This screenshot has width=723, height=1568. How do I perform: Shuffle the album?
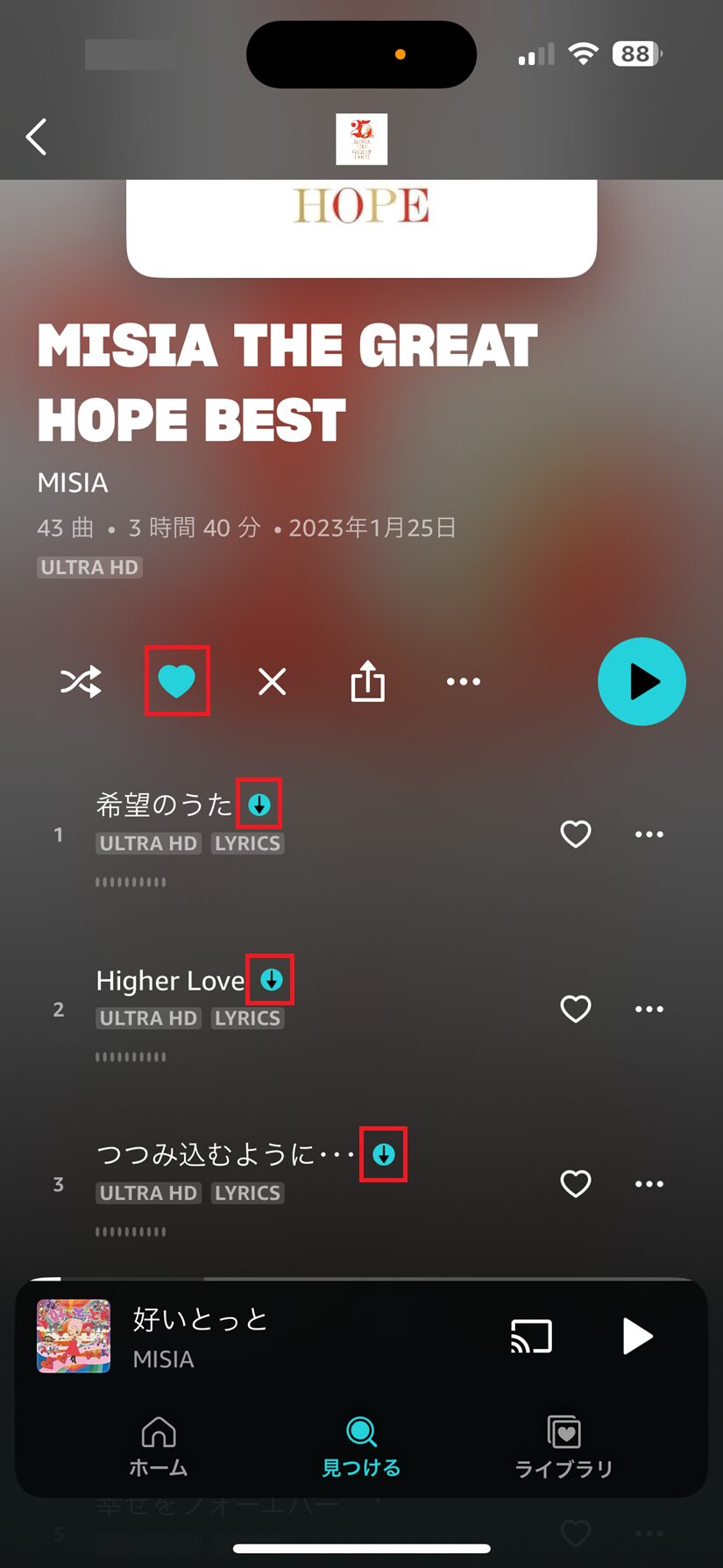tap(81, 682)
